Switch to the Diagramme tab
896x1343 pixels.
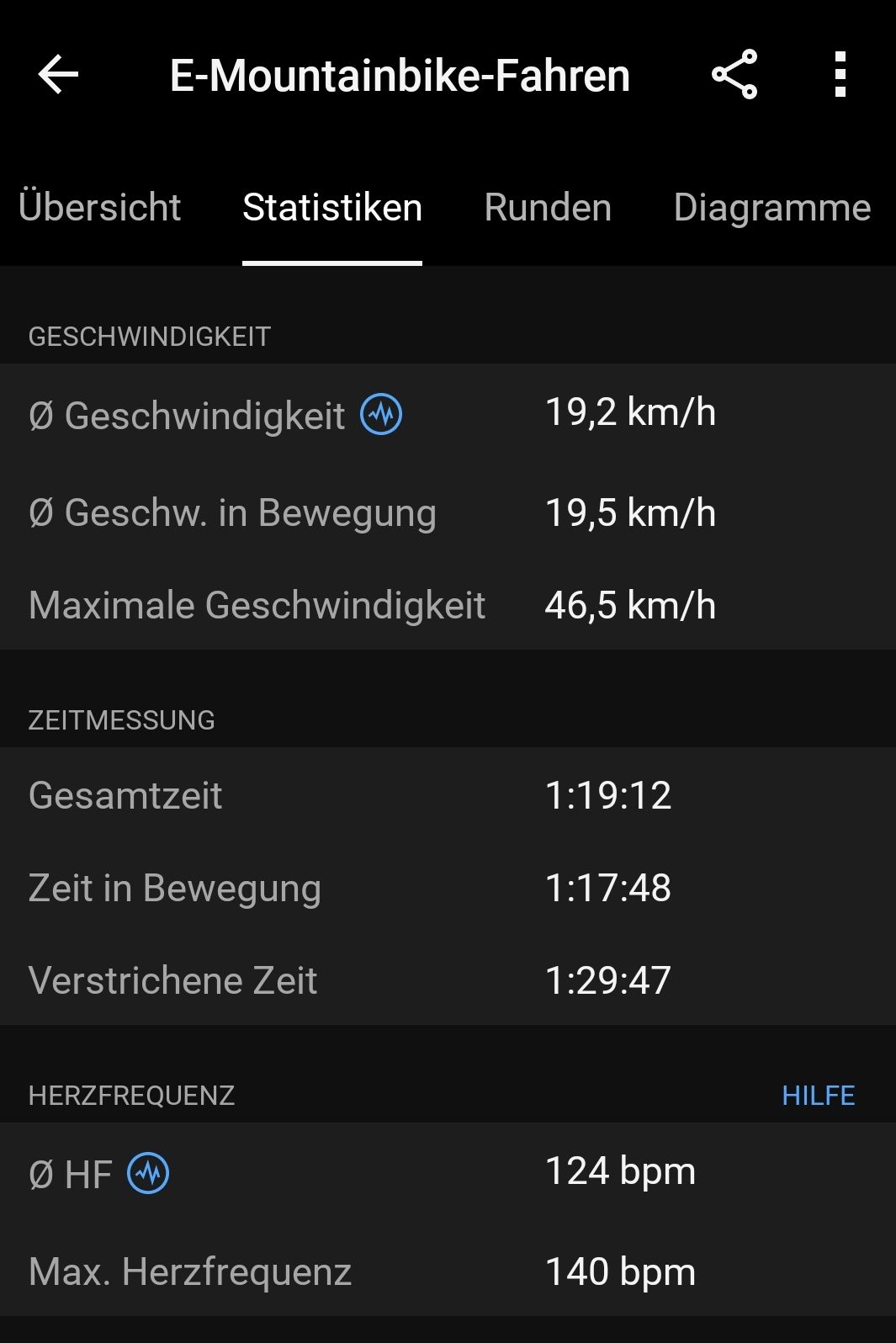771,208
